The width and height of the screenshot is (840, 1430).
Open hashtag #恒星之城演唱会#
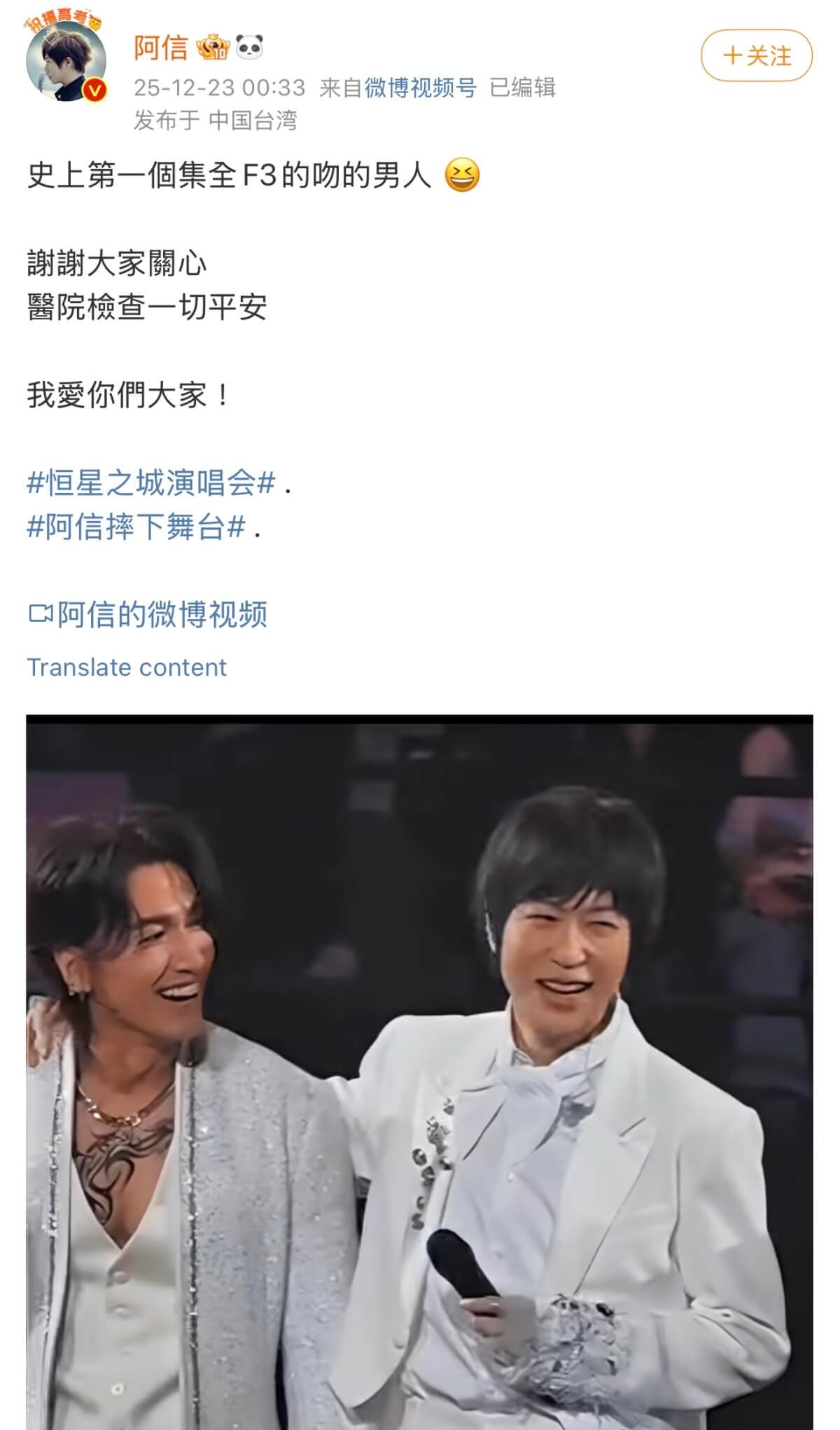(151, 483)
